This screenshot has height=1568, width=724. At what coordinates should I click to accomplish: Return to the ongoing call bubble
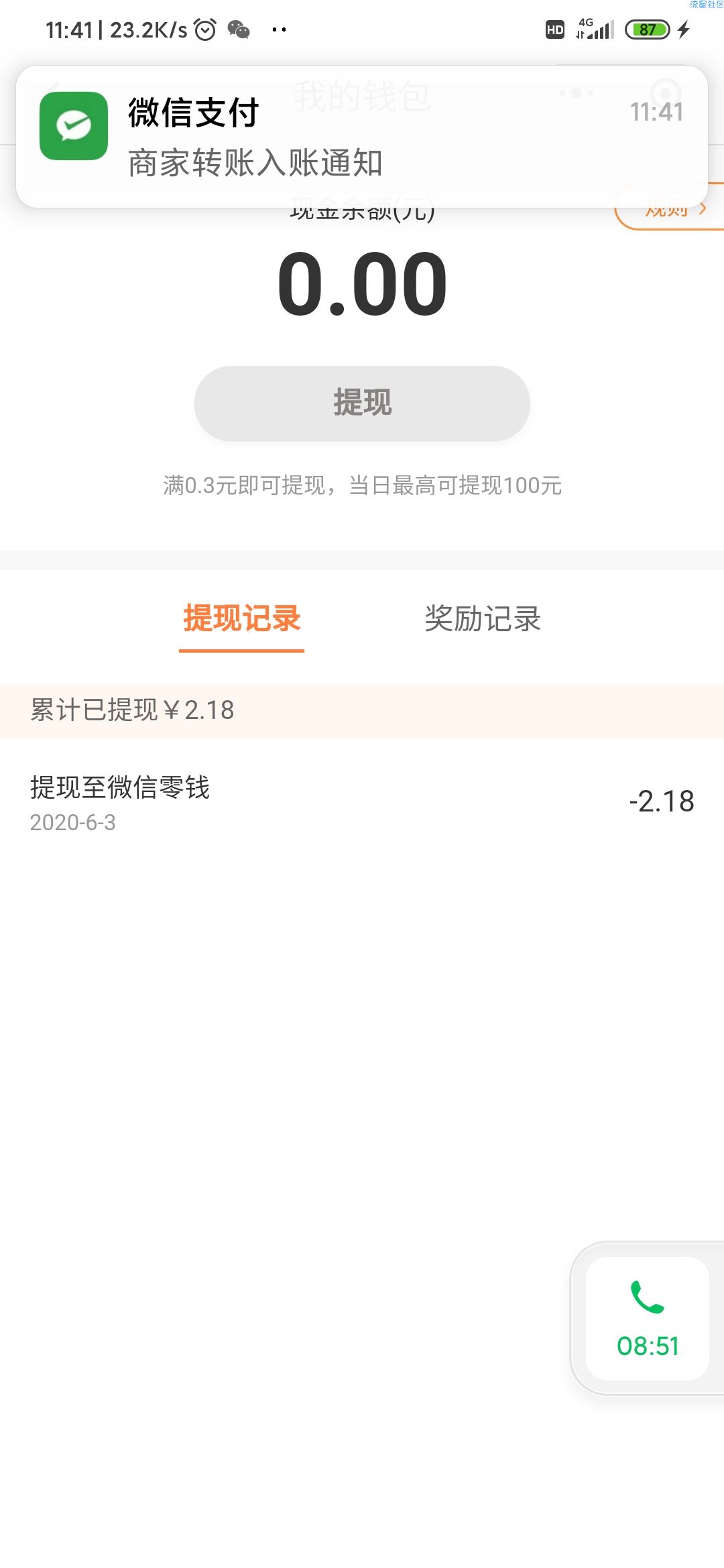pos(648,1319)
